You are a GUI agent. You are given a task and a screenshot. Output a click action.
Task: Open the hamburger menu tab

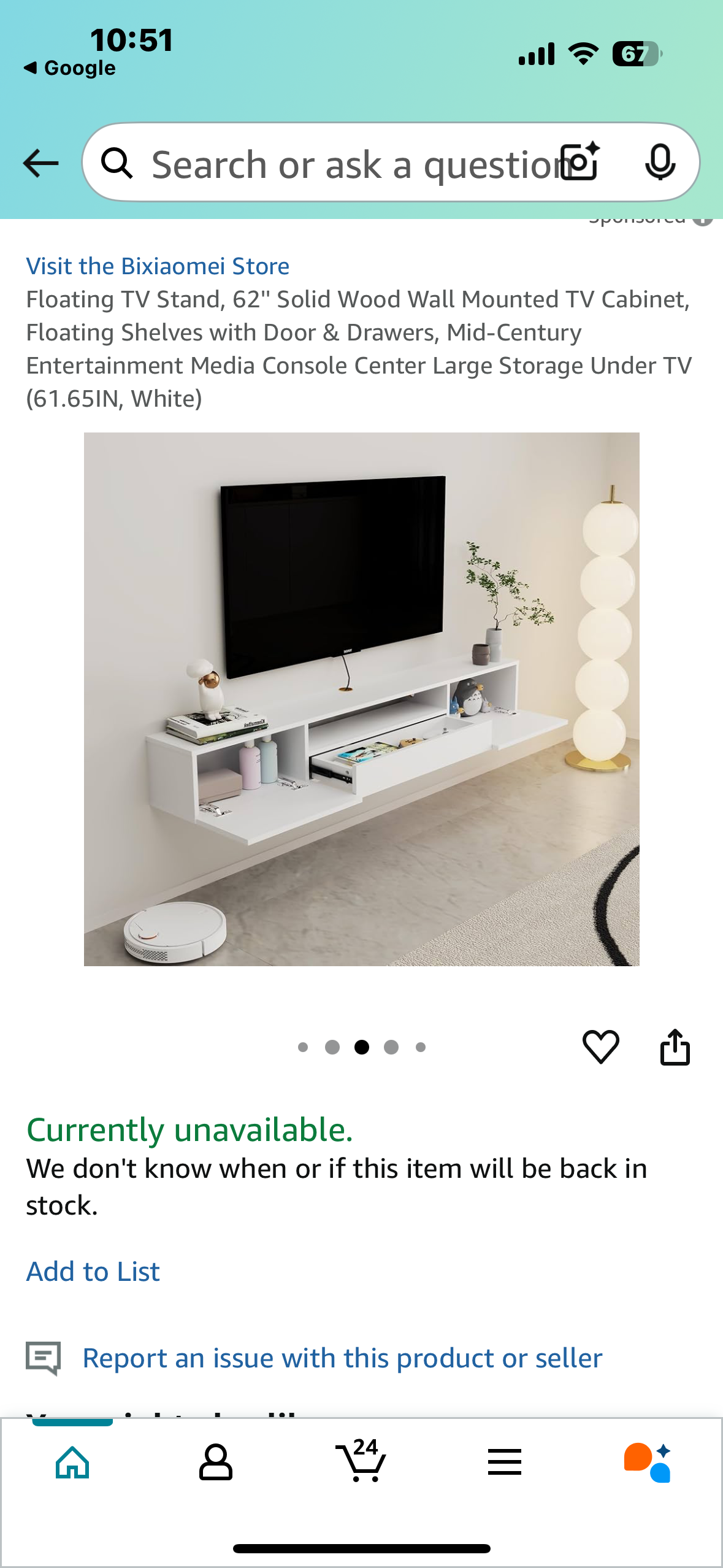[504, 1462]
